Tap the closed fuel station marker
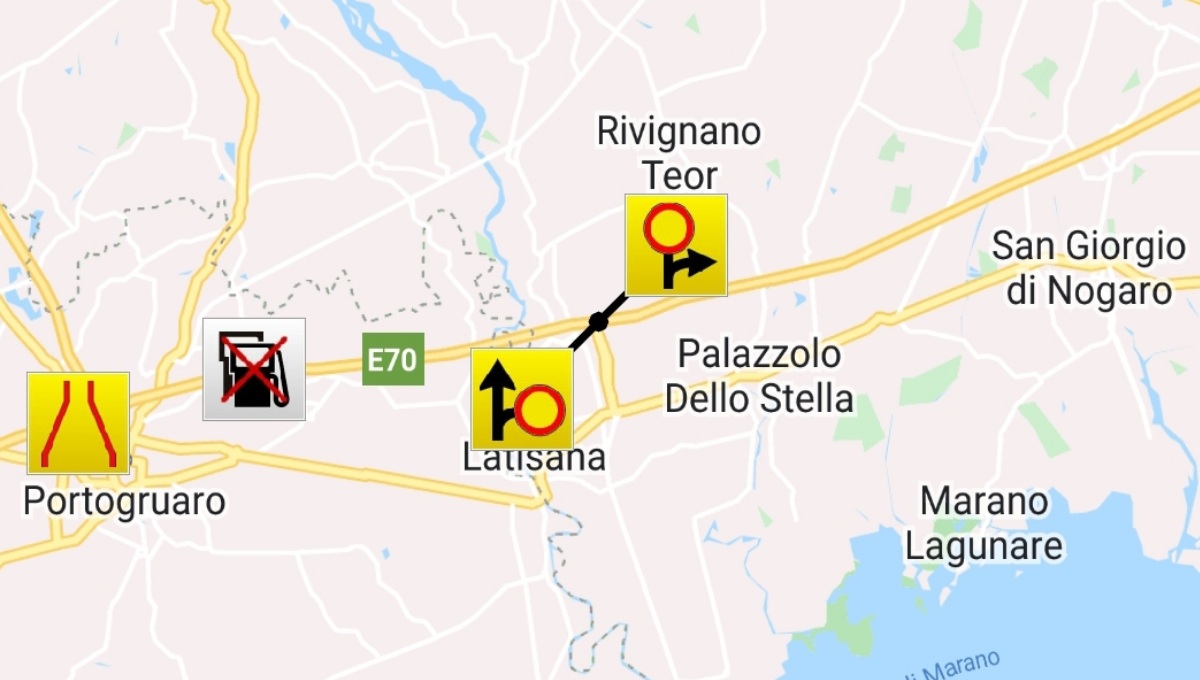This screenshot has height=680, width=1200. click(x=254, y=369)
